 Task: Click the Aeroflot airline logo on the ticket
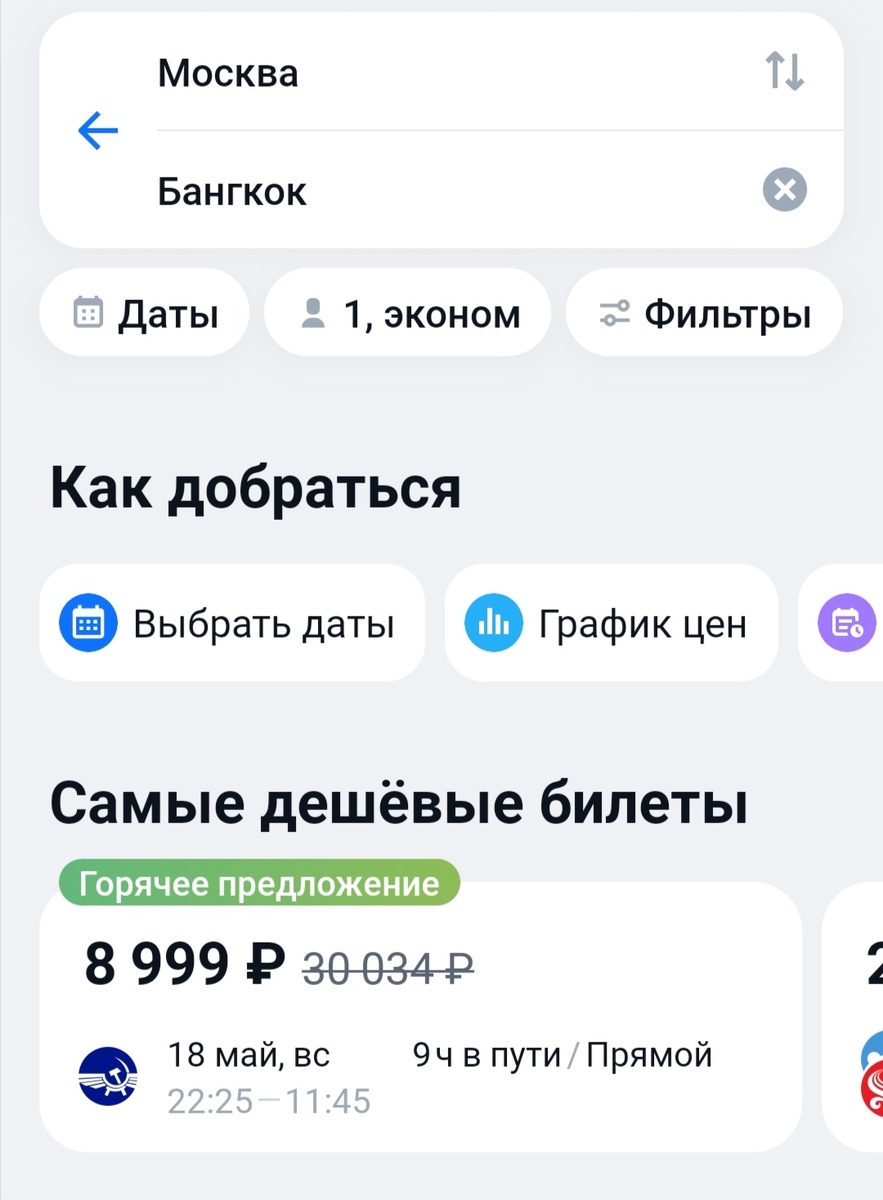pyautogui.click(x=110, y=1075)
